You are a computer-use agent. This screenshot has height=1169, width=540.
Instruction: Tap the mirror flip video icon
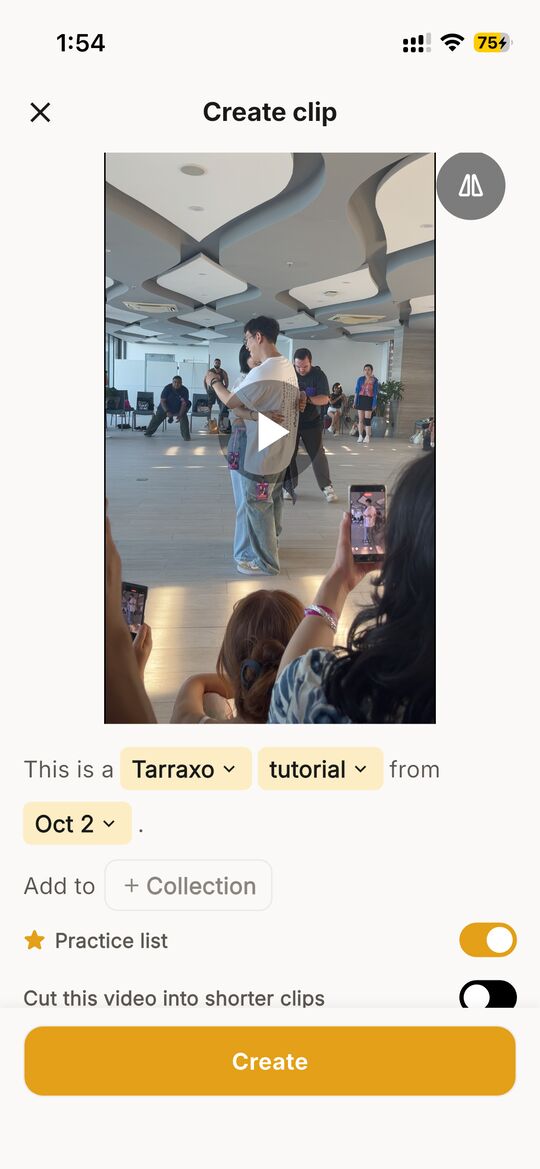[471, 186]
